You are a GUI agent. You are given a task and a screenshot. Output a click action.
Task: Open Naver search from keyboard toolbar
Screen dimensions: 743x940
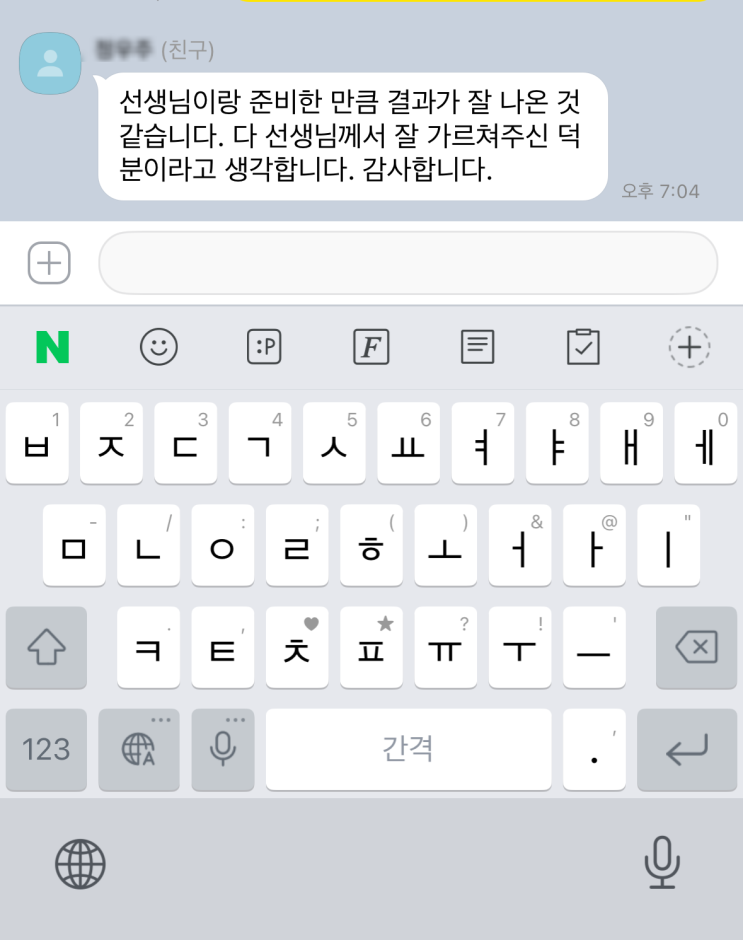[52, 347]
